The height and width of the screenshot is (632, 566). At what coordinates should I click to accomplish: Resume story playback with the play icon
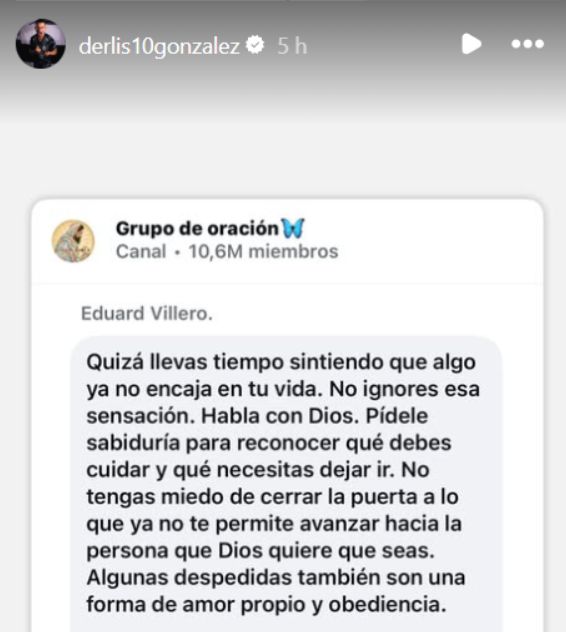471,44
